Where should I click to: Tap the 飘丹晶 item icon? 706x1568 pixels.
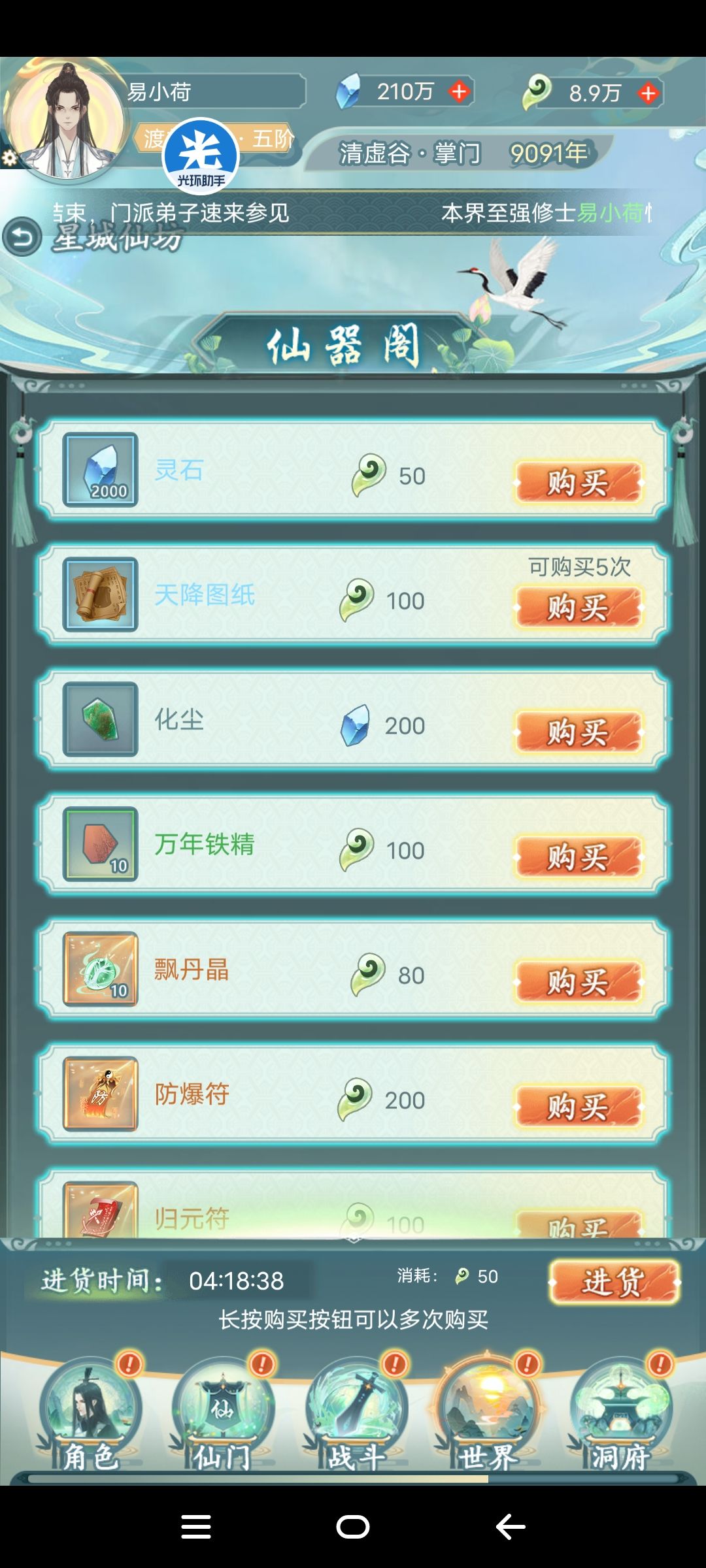101,972
